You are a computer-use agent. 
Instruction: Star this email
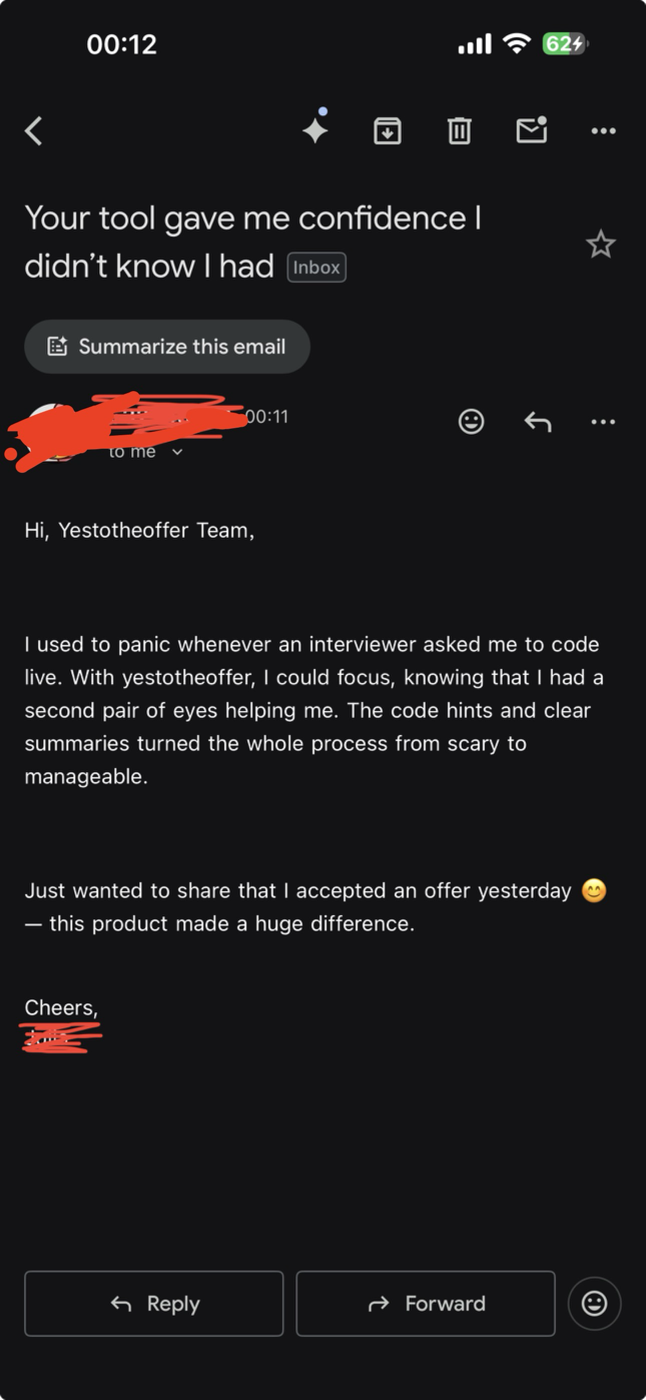[600, 244]
